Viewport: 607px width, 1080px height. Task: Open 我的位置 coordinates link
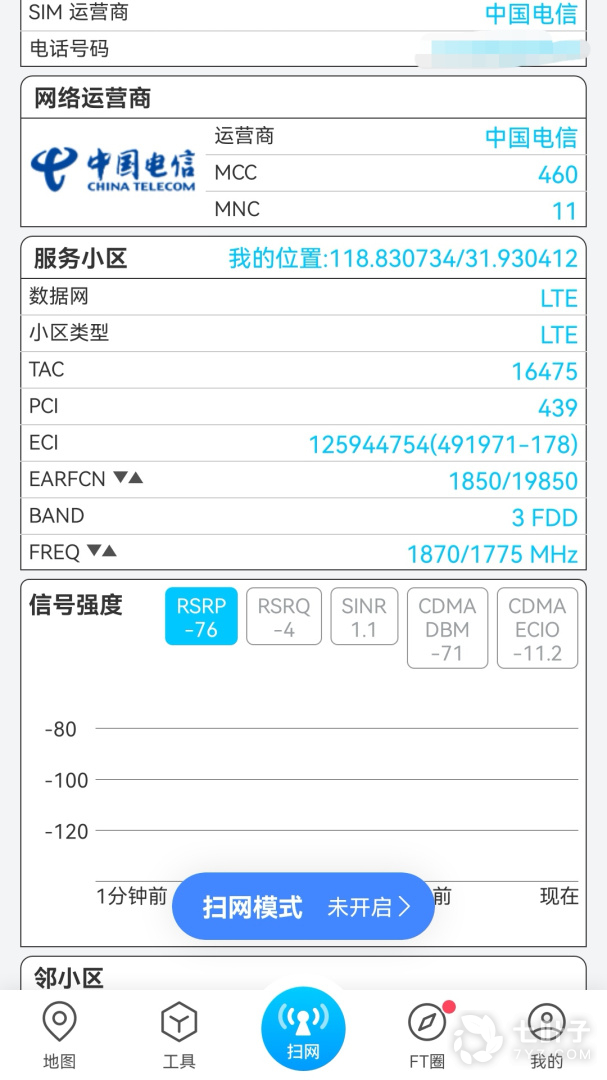(x=403, y=259)
